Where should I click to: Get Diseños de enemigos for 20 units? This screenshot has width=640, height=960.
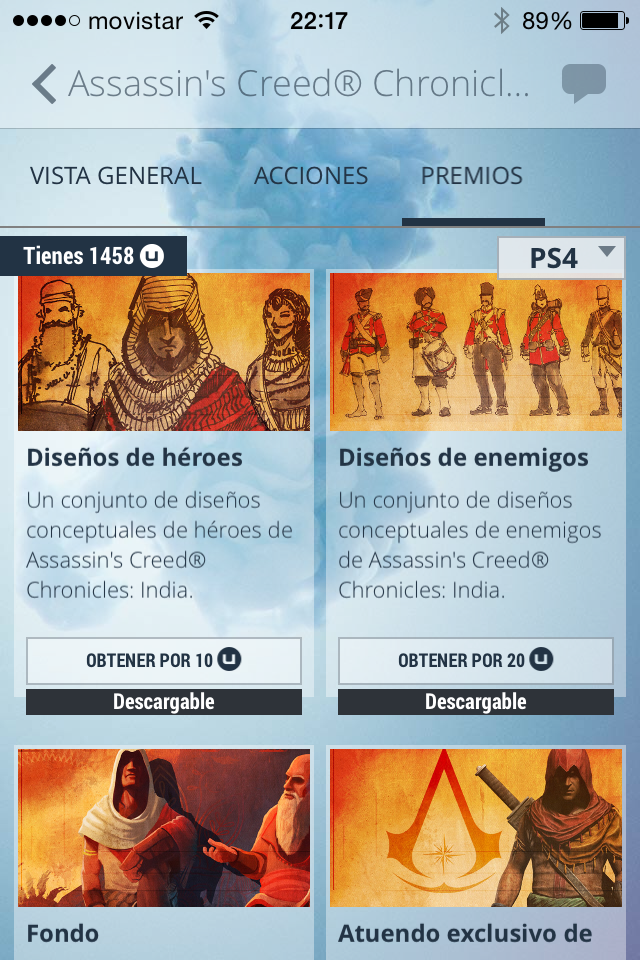[476, 661]
